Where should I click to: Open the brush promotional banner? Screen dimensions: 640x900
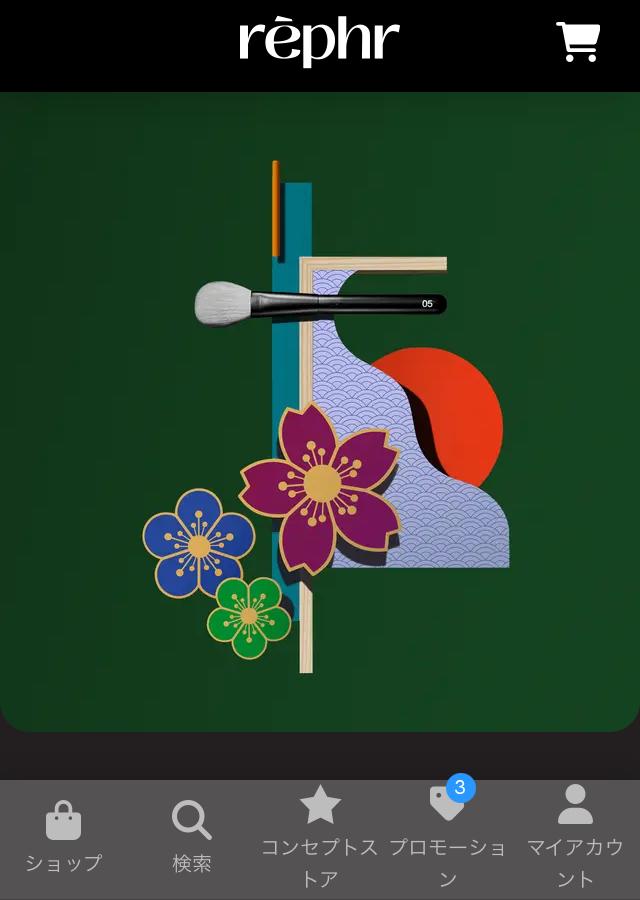point(320,412)
